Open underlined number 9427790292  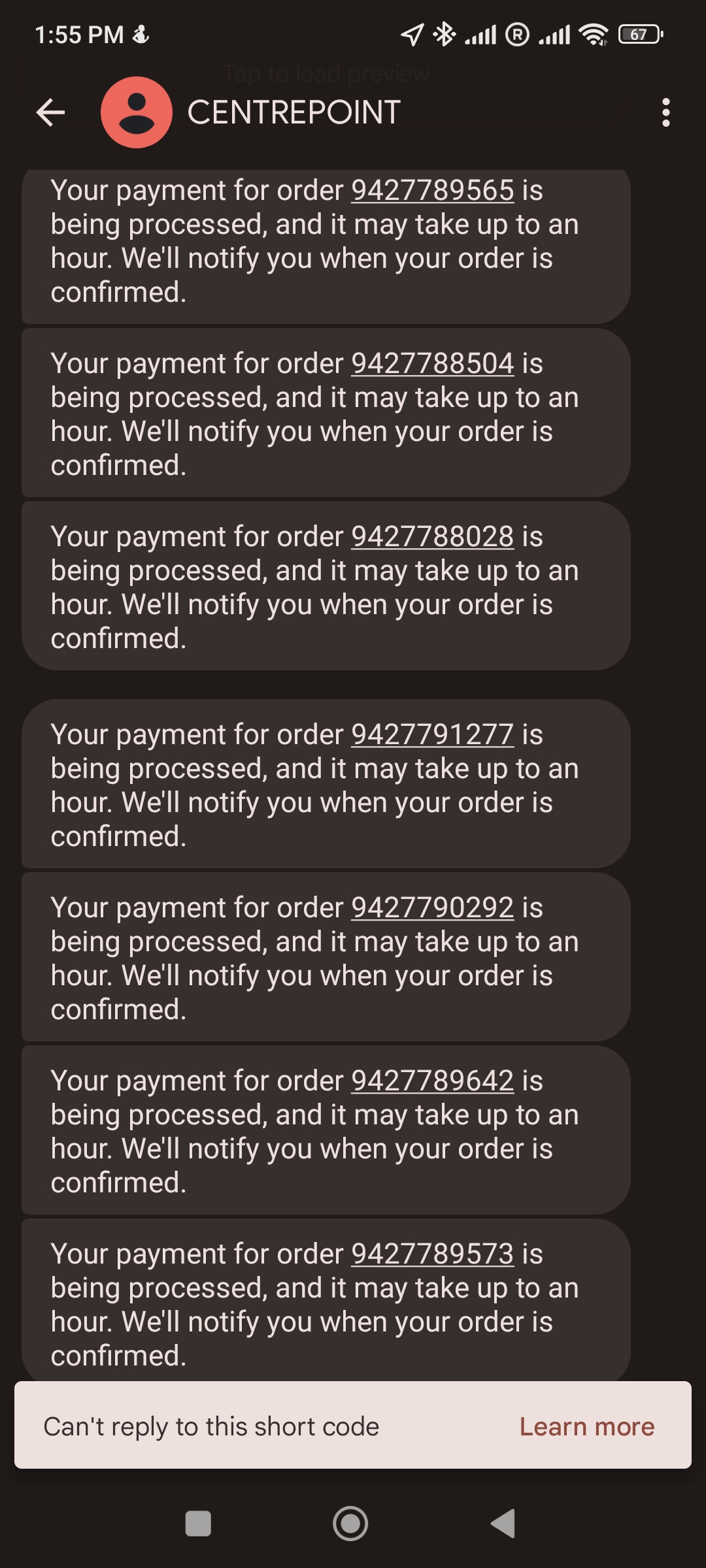click(x=432, y=908)
